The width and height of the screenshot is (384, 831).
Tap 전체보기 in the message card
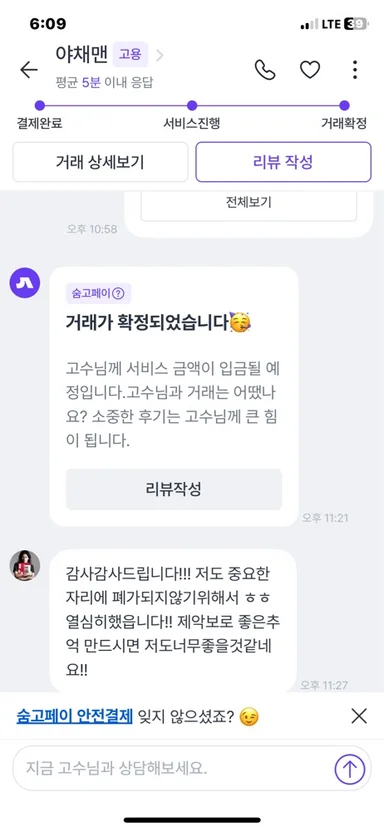[x=248, y=203]
